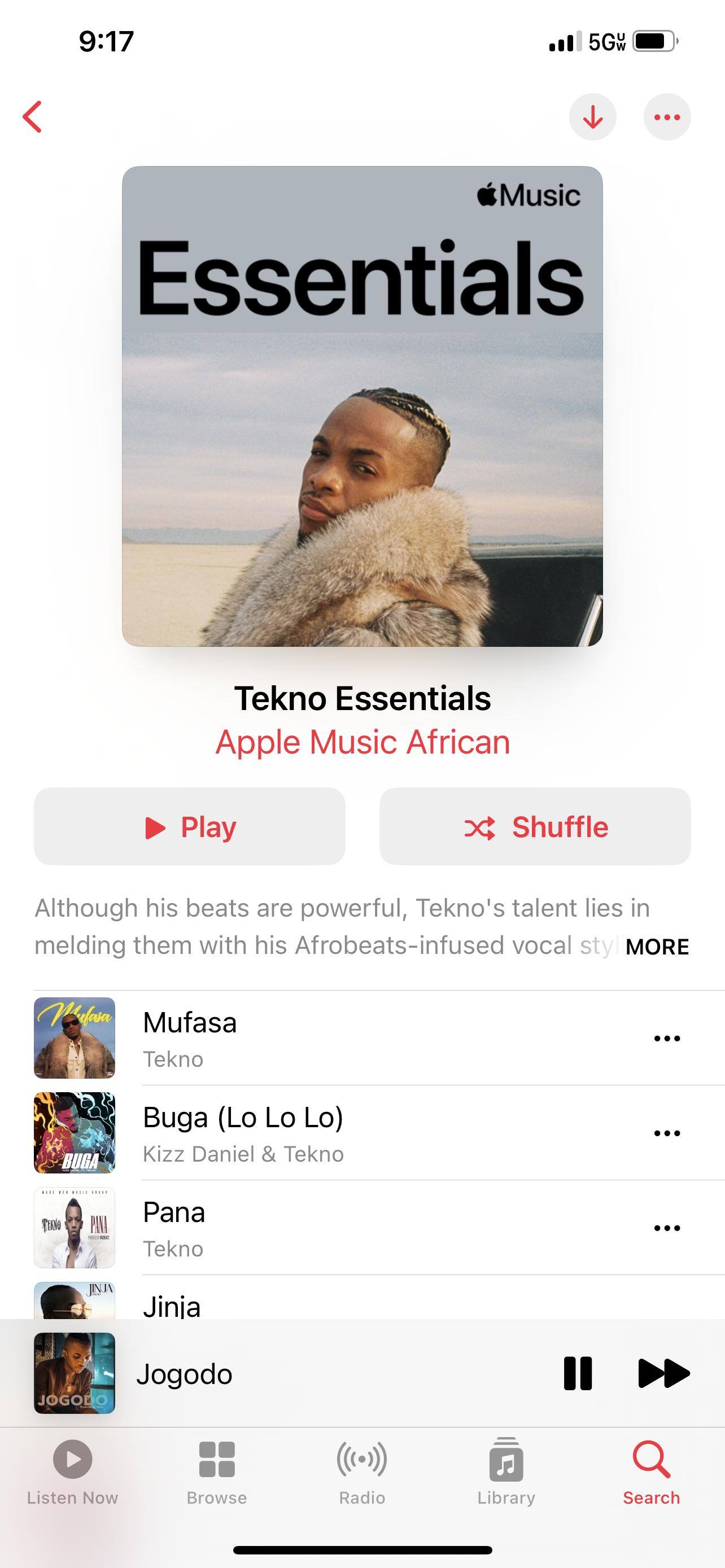
Task: Pause the current song Jogodo
Action: [578, 1374]
